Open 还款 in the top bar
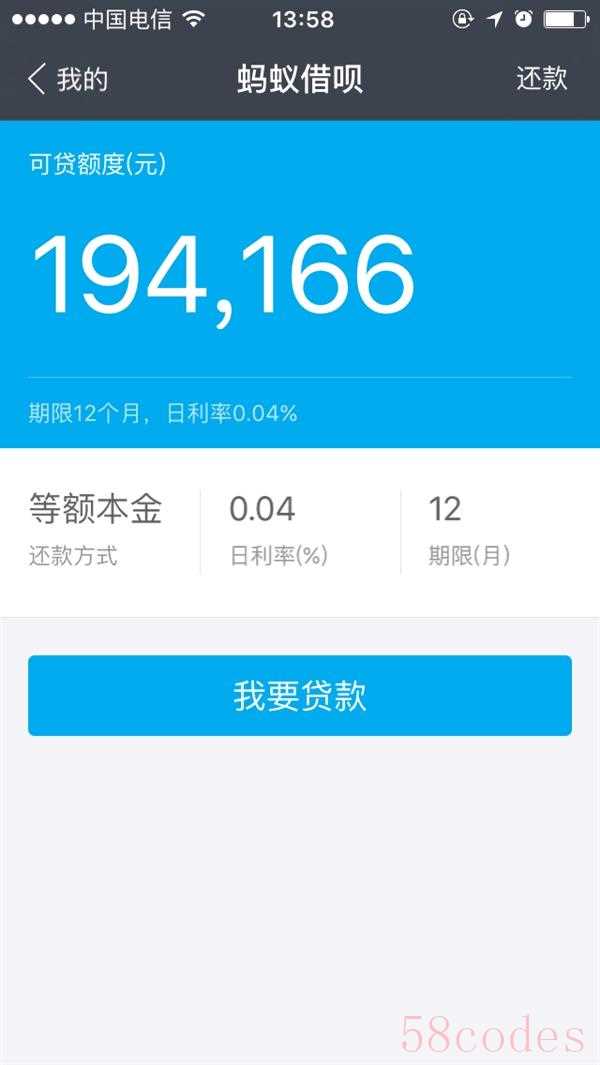The width and height of the screenshot is (600, 1065). (542, 79)
